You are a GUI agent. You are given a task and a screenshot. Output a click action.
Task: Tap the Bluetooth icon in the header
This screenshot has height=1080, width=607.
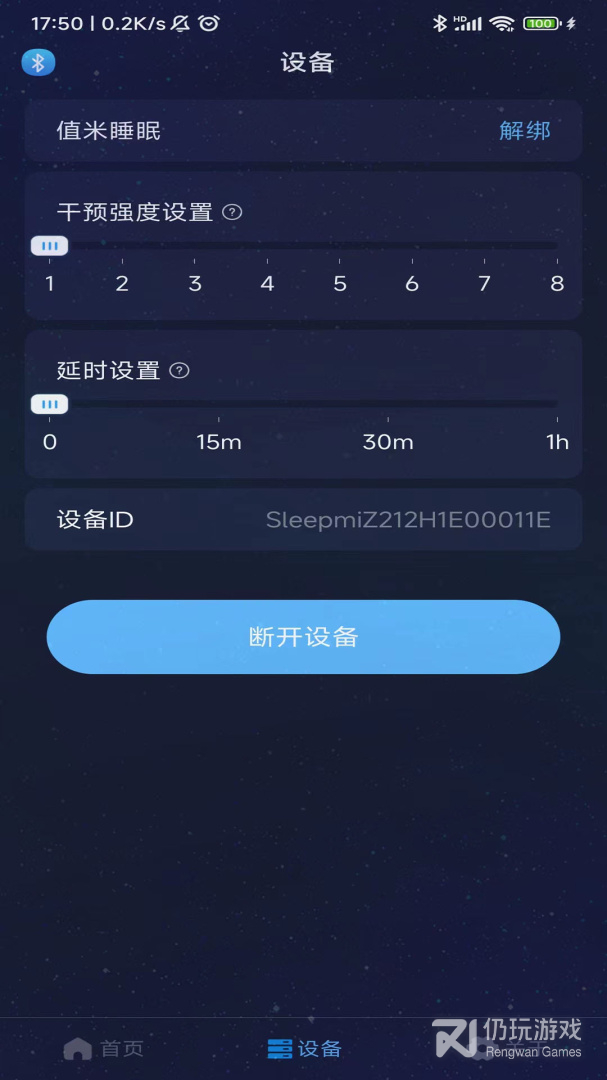[x=38, y=63]
